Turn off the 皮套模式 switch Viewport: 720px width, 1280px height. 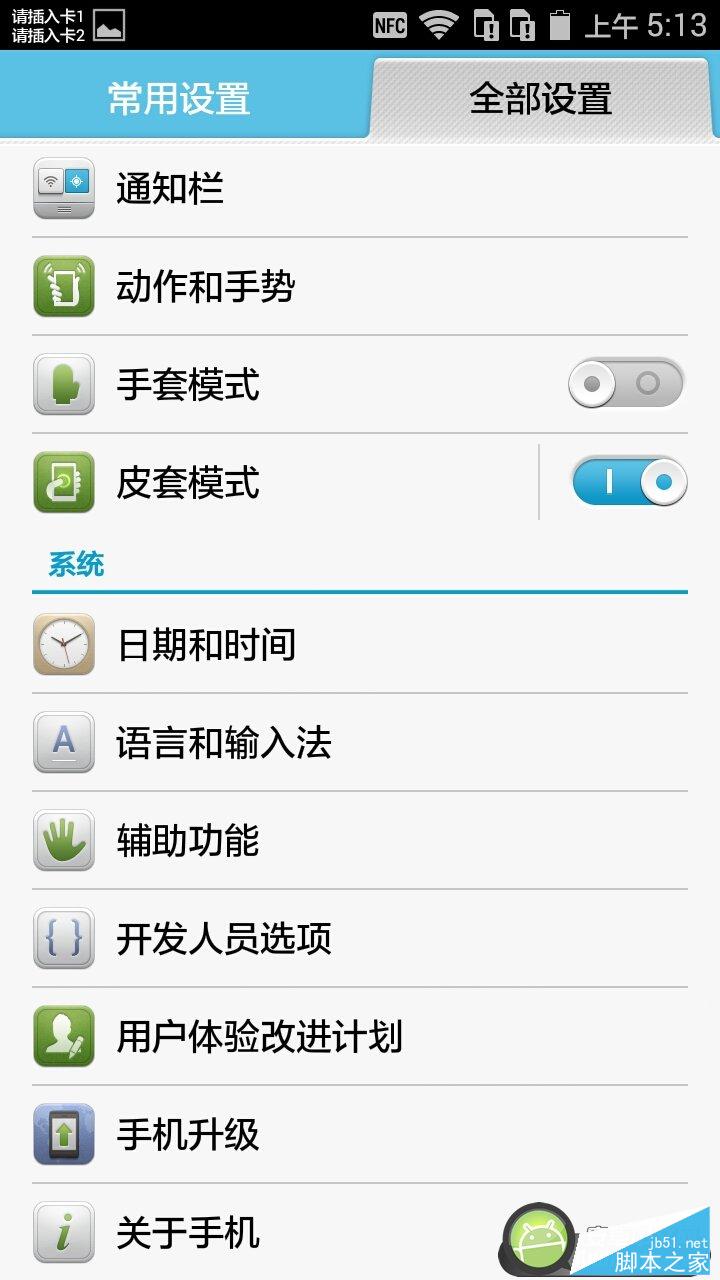[629, 482]
